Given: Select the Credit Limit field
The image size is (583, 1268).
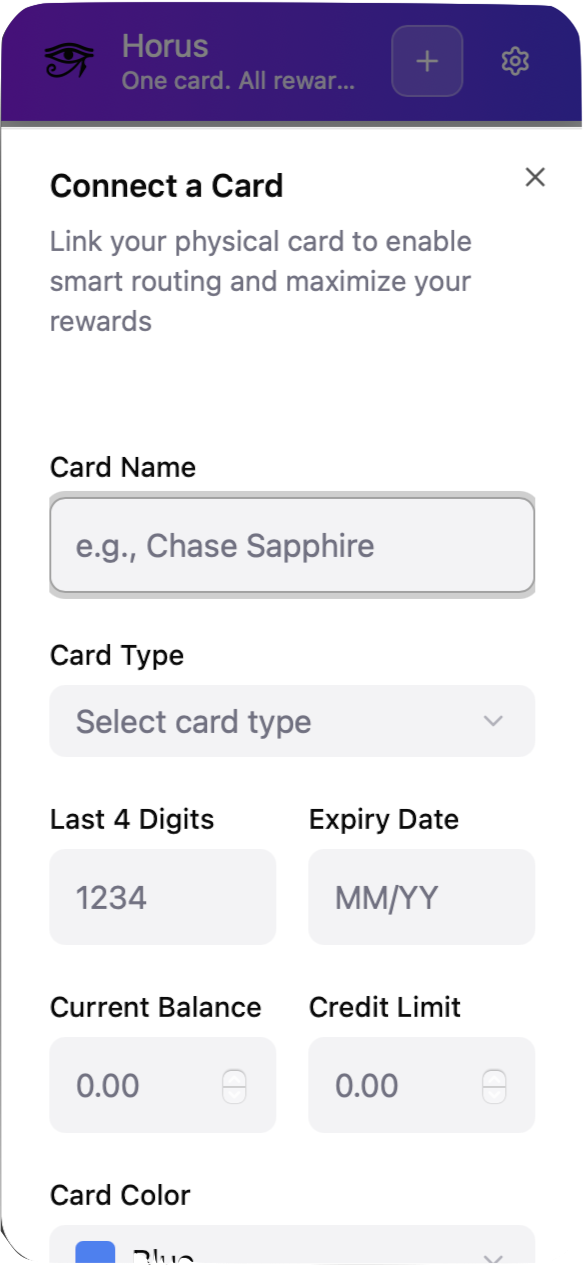Looking at the screenshot, I should [422, 1085].
